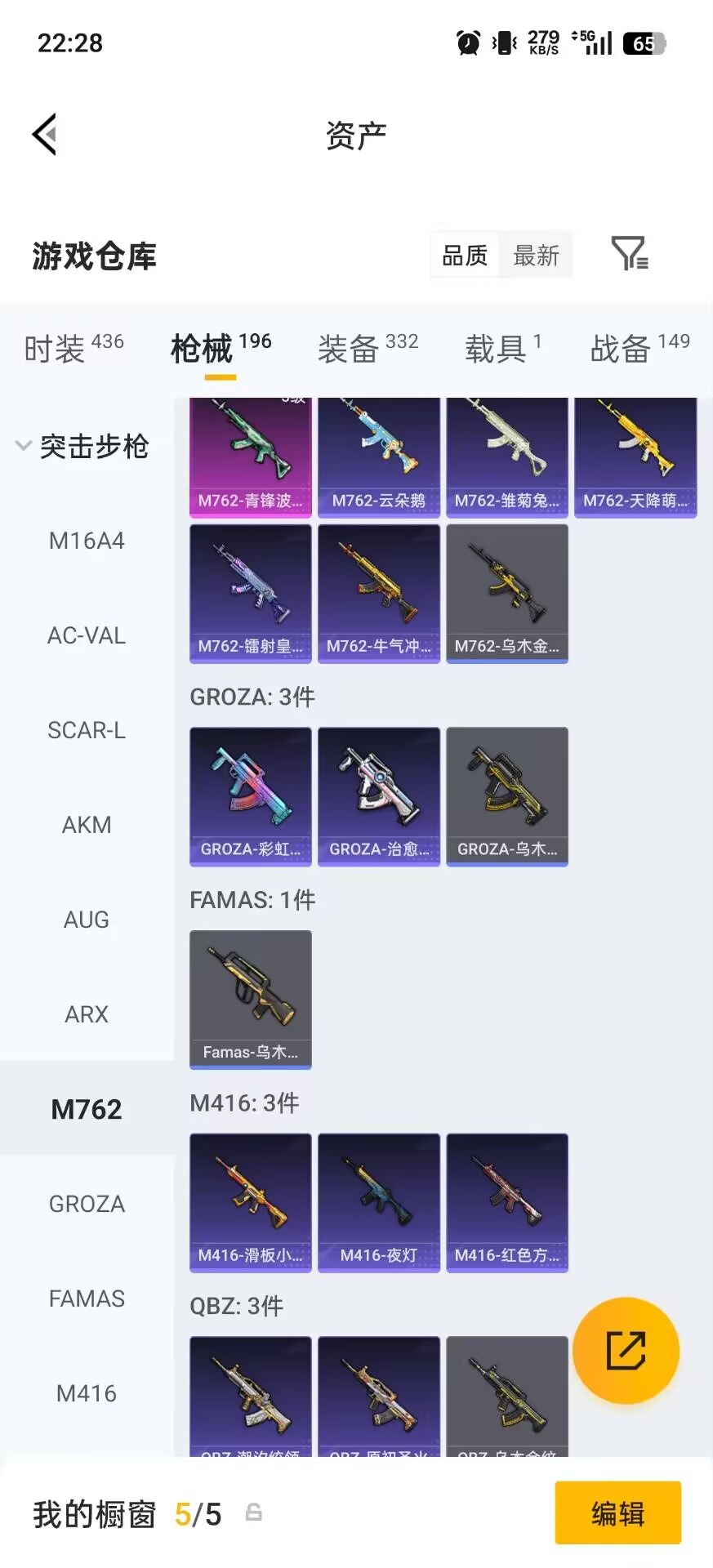Tap the back arrow on the 资产 page
The width and height of the screenshot is (713, 1568).
[45, 133]
